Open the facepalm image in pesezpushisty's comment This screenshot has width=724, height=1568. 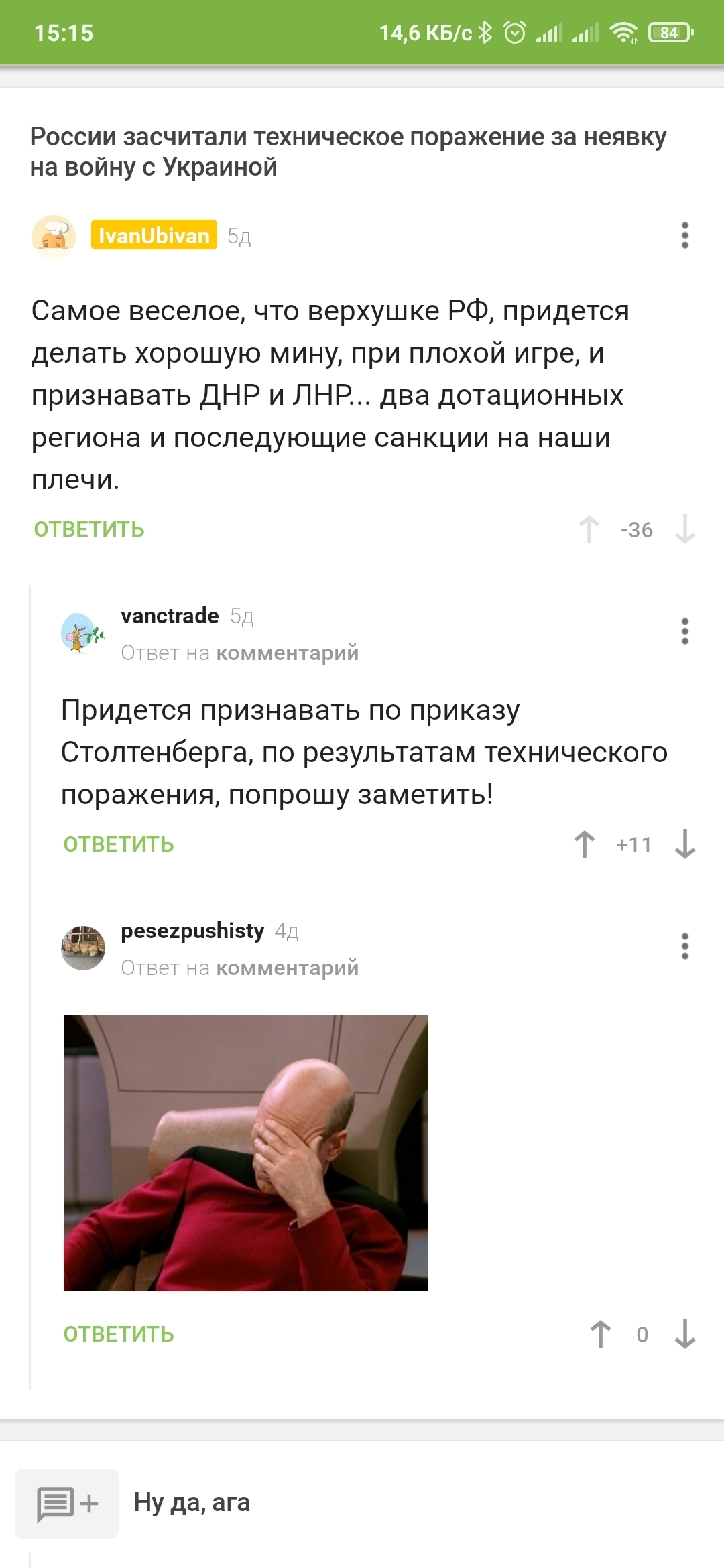click(x=245, y=1153)
